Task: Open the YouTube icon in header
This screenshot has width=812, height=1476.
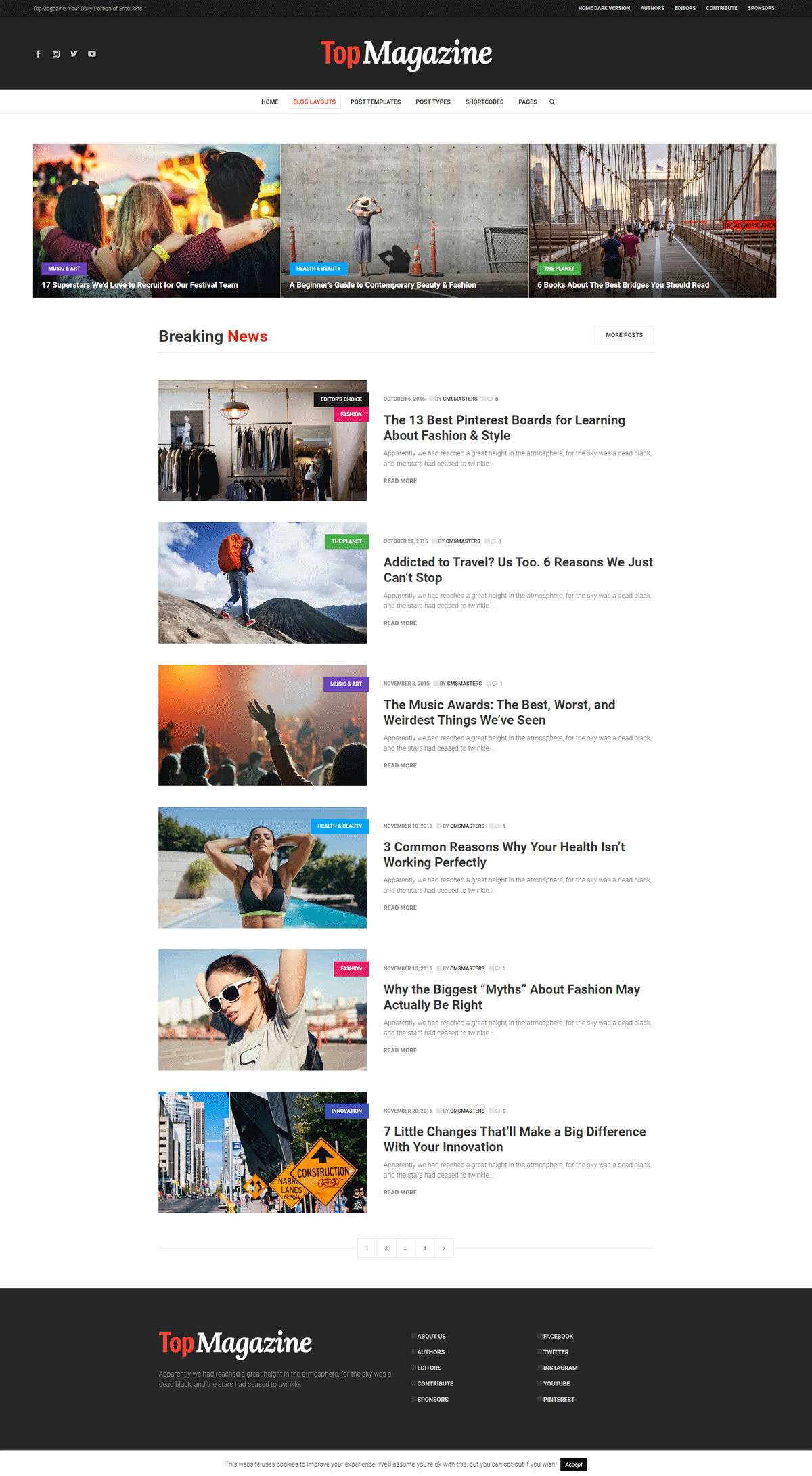Action: point(92,54)
